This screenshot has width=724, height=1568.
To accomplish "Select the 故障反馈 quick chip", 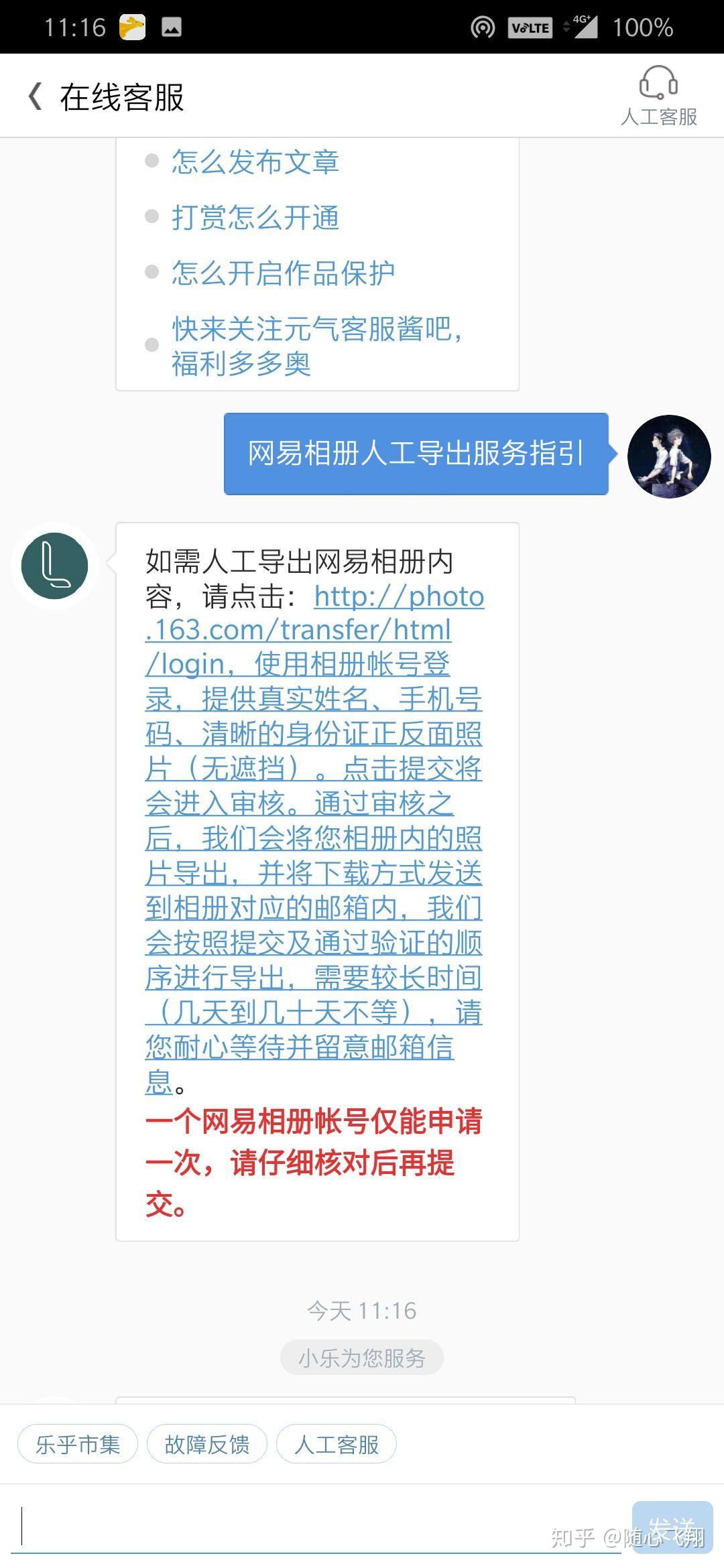I will [x=206, y=1444].
